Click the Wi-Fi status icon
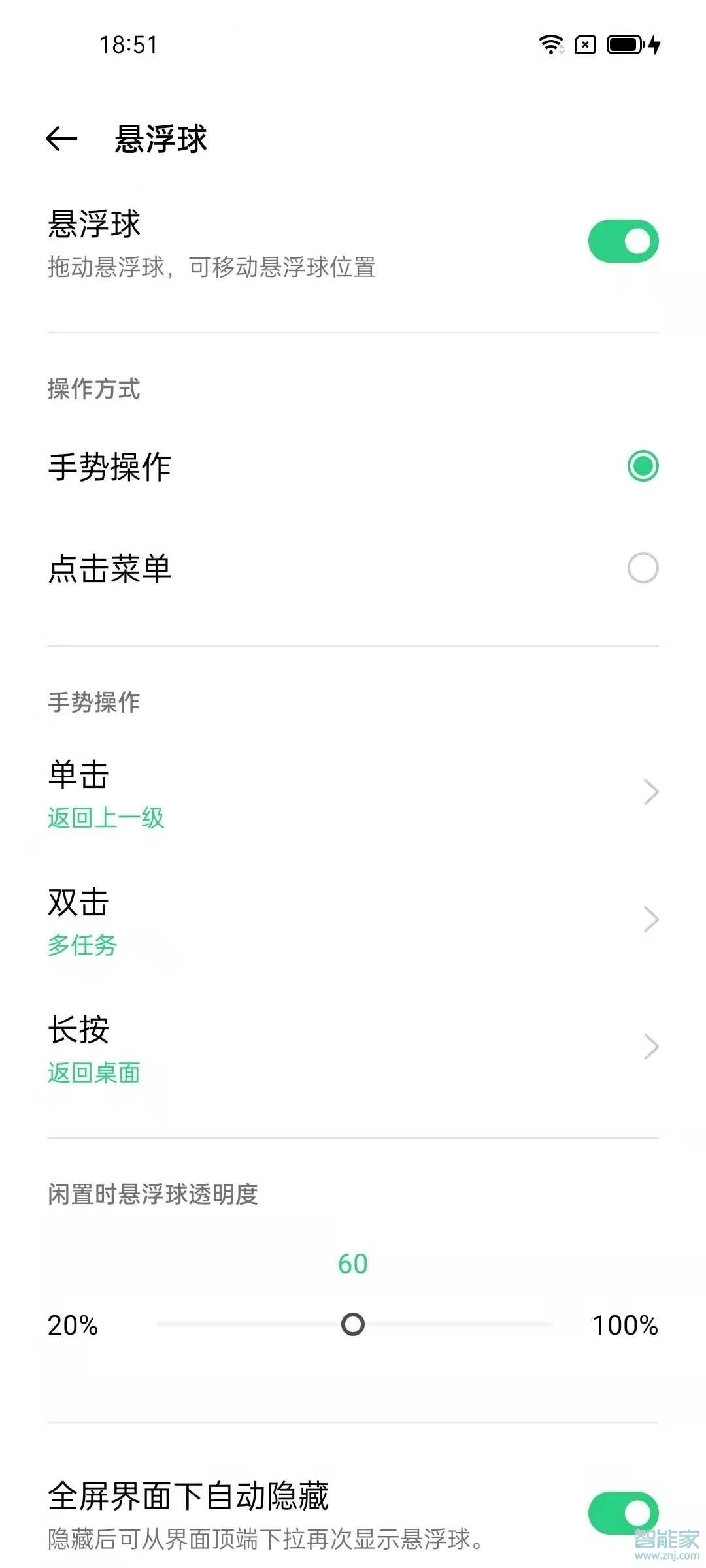The image size is (706, 1568). pyautogui.click(x=550, y=45)
